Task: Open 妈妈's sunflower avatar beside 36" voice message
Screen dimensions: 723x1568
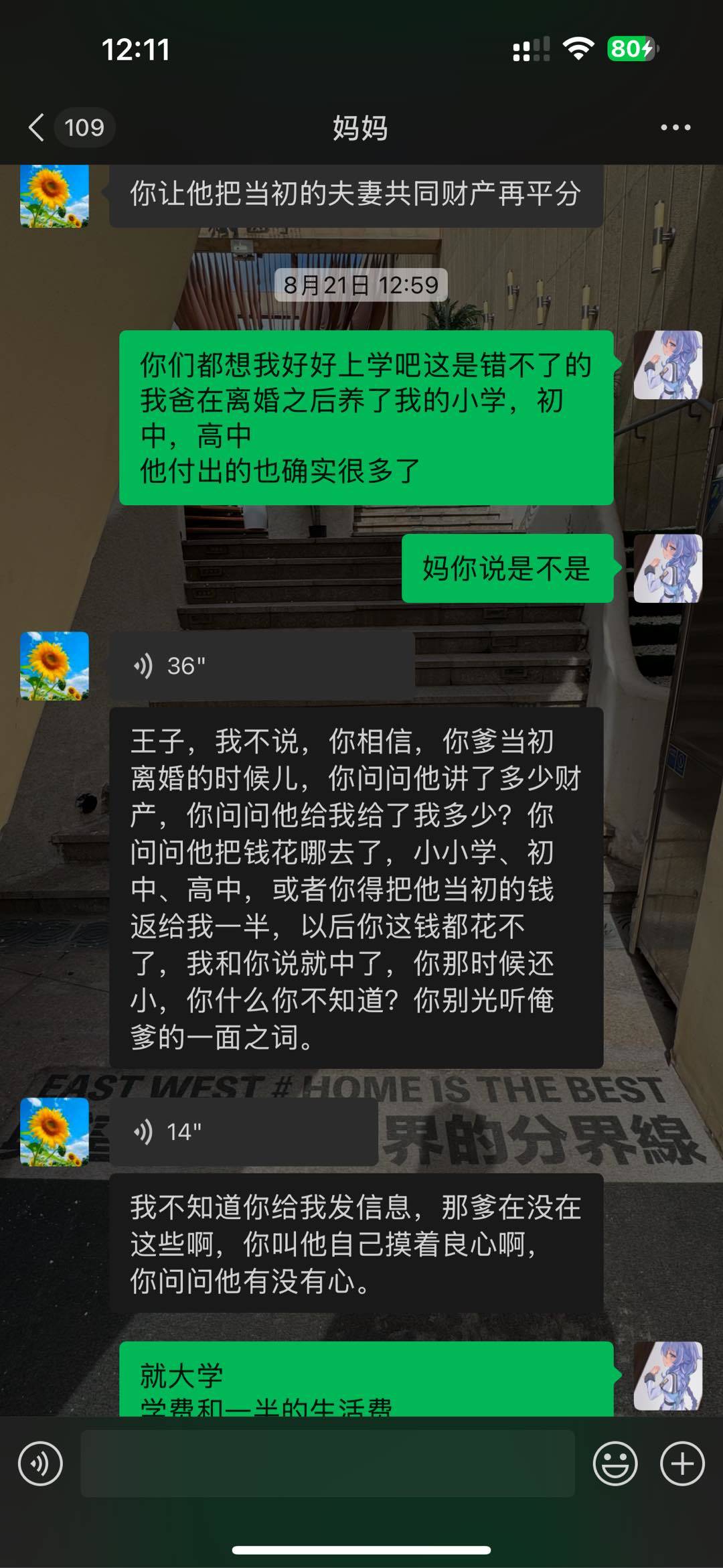Action: click(55, 666)
